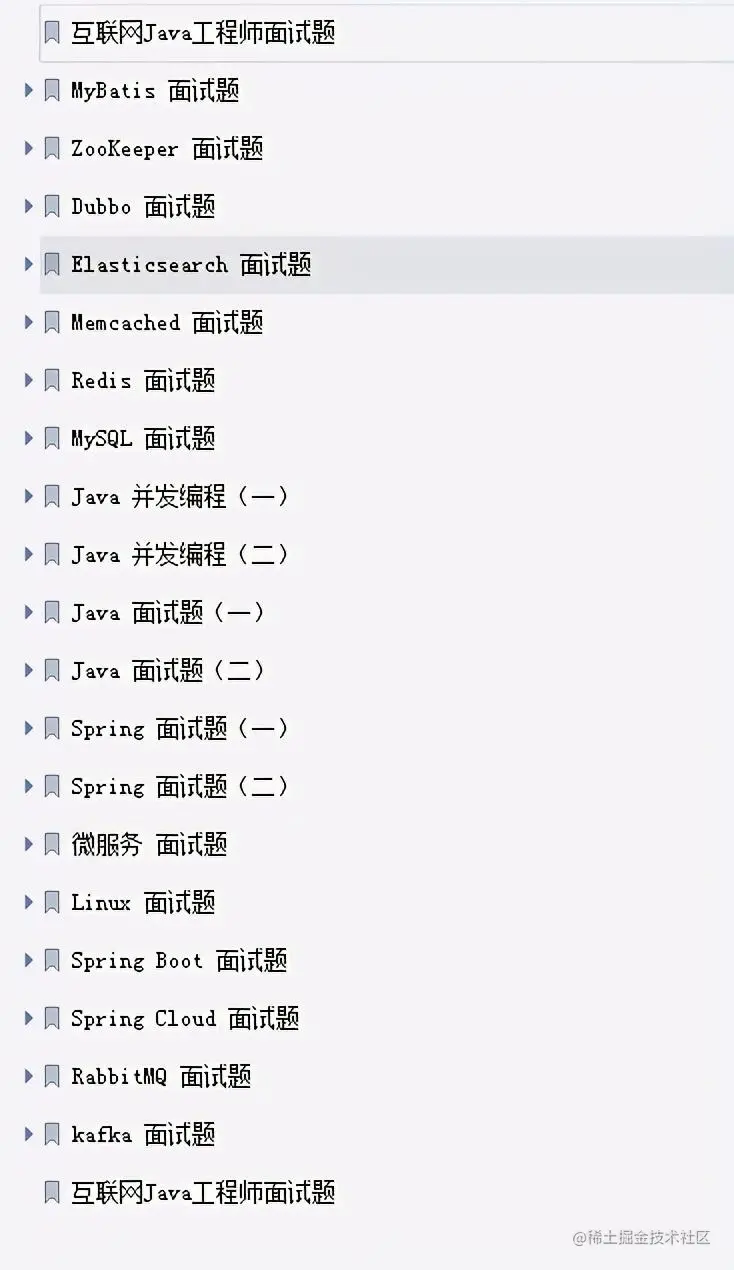Screen dimensions: 734x1270
Task: Expand the Spring Cloud 面试题 arrow
Action: [x=29, y=1019]
